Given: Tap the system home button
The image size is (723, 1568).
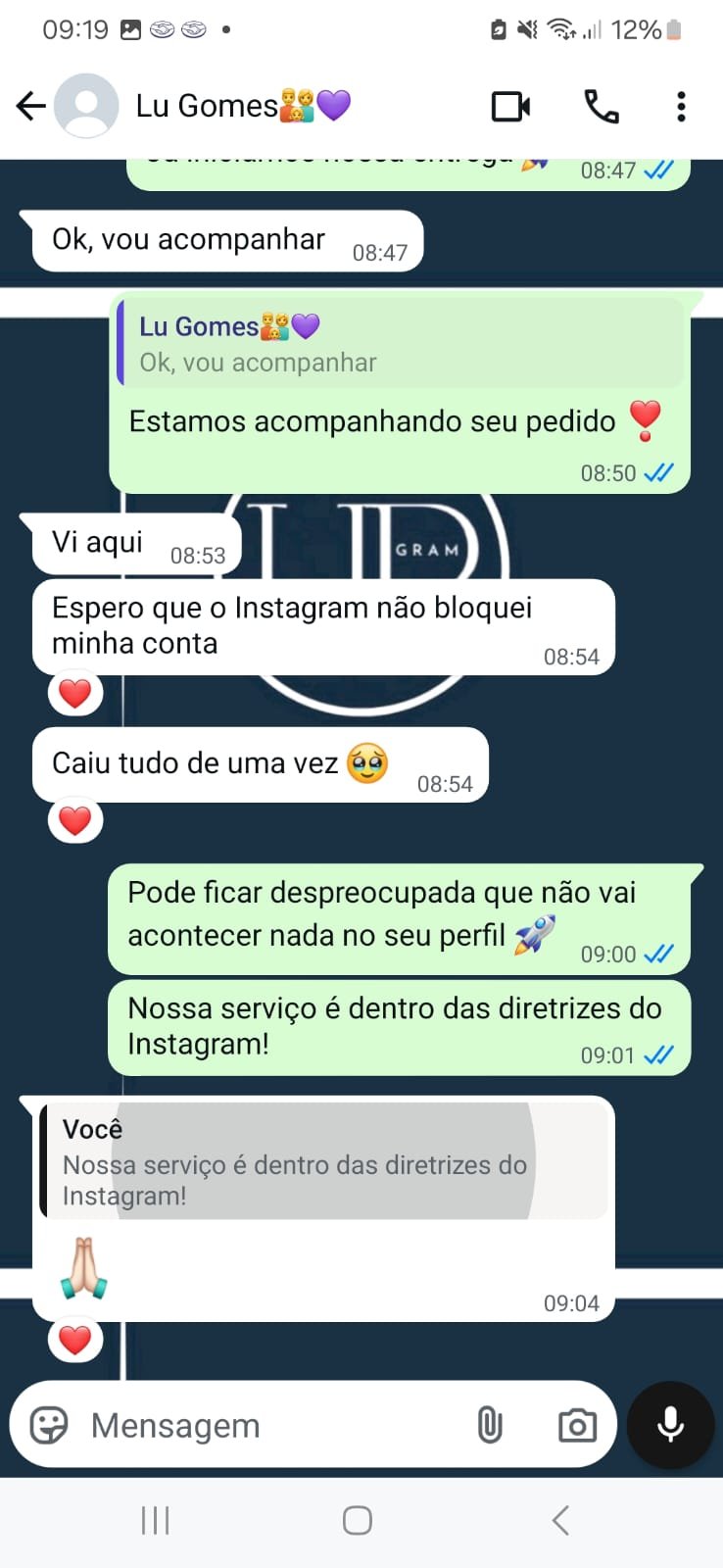Looking at the screenshot, I should point(358,1520).
